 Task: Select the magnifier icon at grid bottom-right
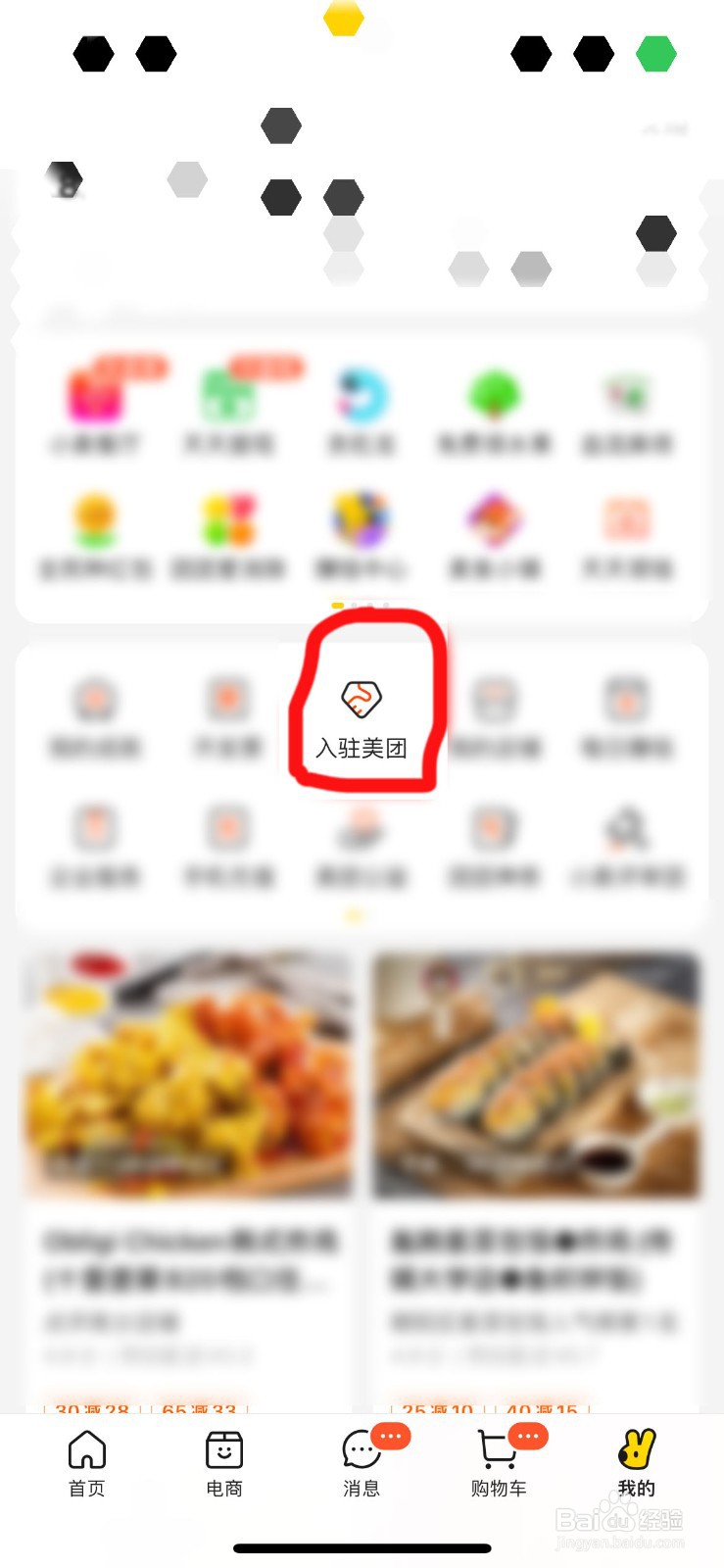click(x=628, y=830)
